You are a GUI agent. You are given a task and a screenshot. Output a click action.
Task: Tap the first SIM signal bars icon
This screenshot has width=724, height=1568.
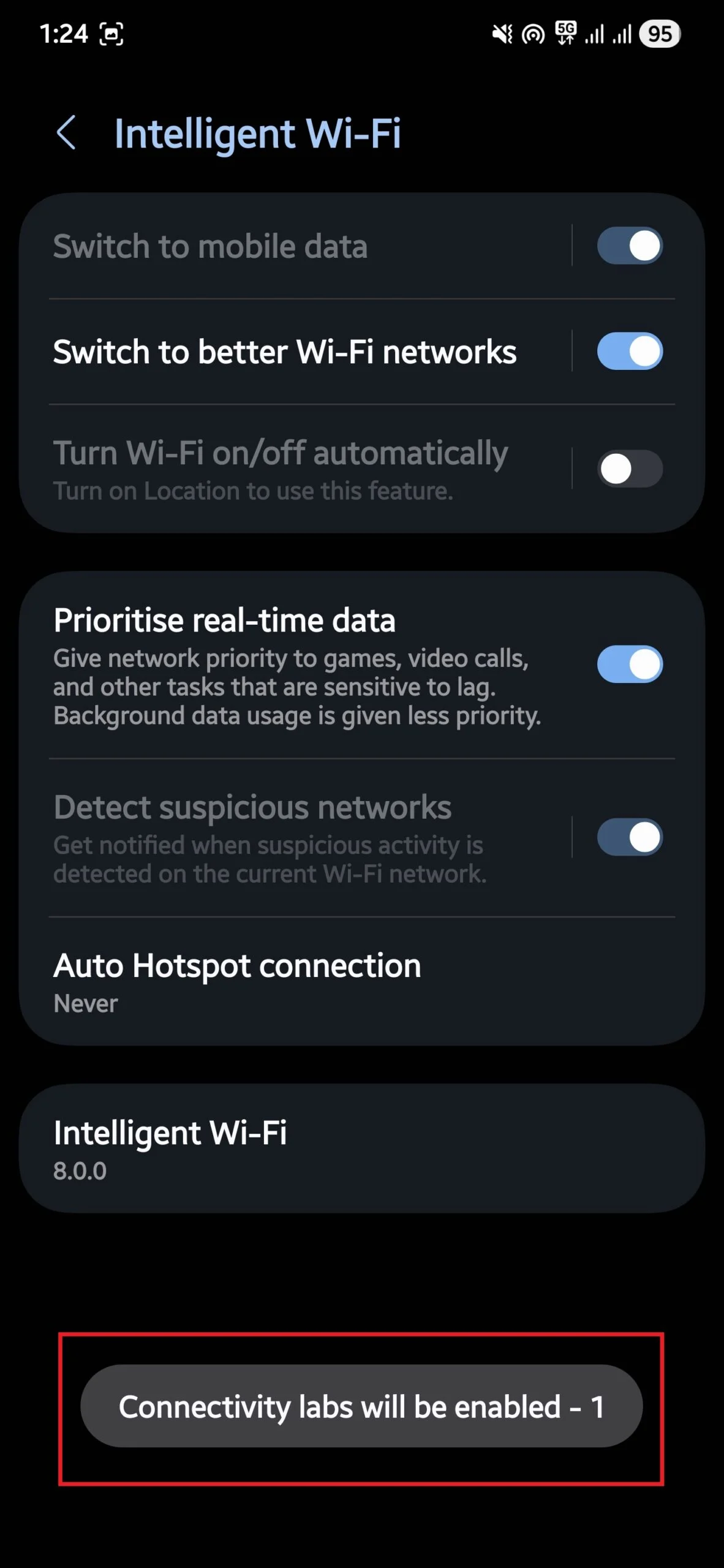595,35
